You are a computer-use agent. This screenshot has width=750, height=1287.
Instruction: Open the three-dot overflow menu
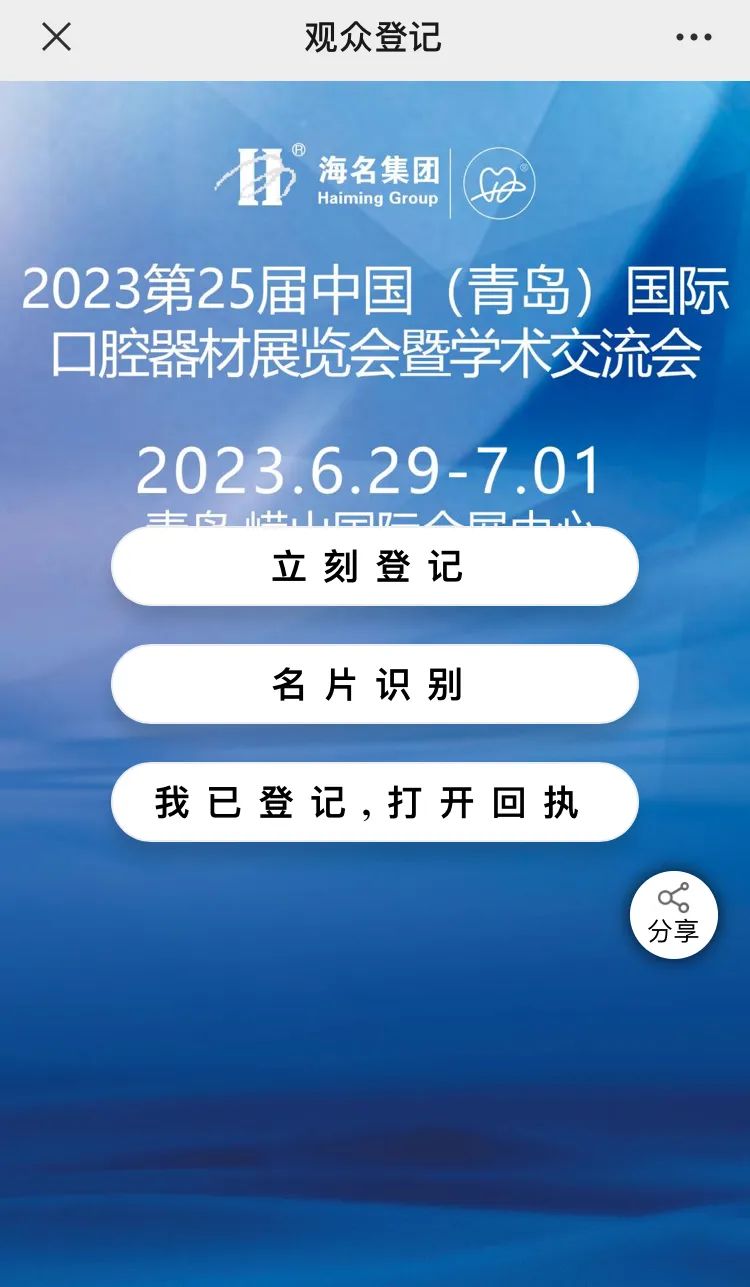[693, 38]
